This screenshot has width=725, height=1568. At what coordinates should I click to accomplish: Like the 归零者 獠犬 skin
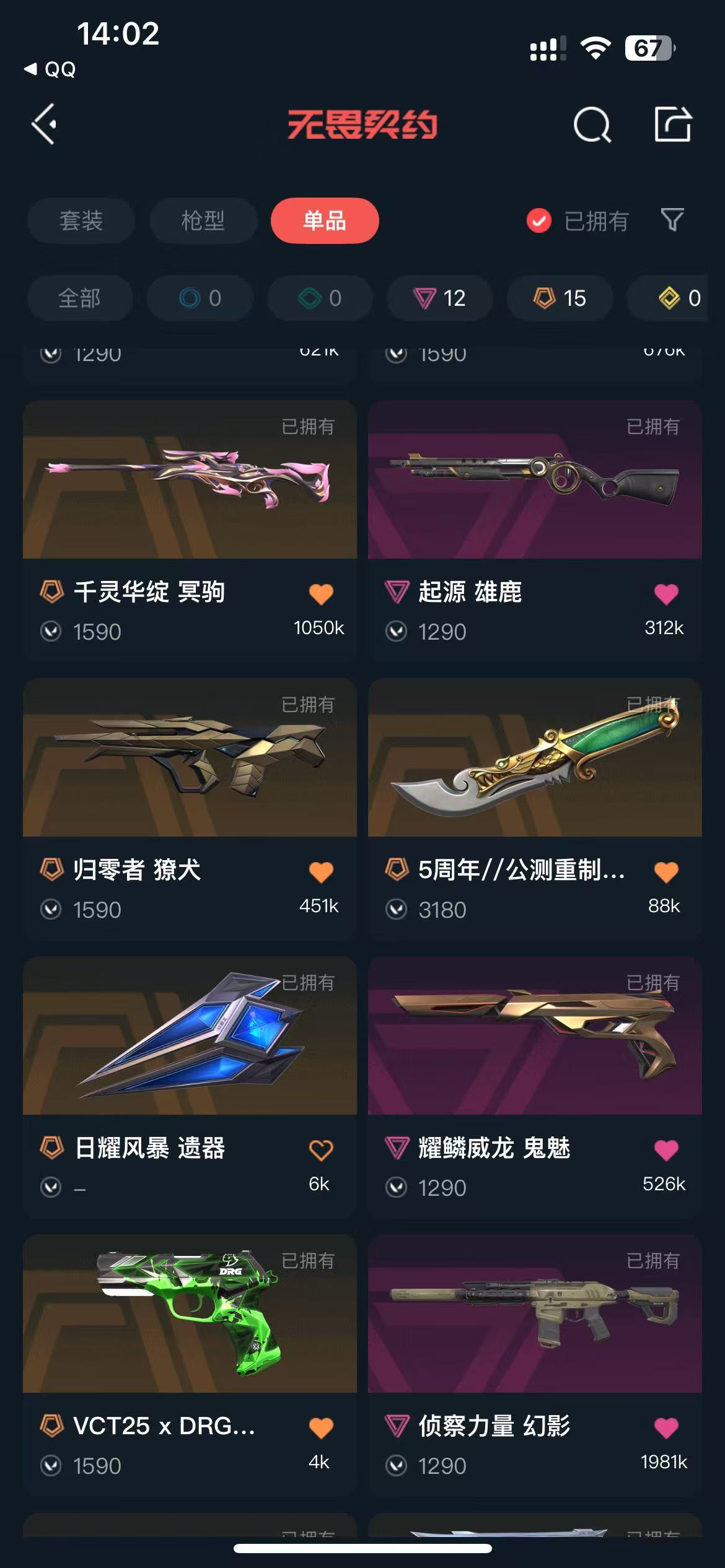click(321, 872)
